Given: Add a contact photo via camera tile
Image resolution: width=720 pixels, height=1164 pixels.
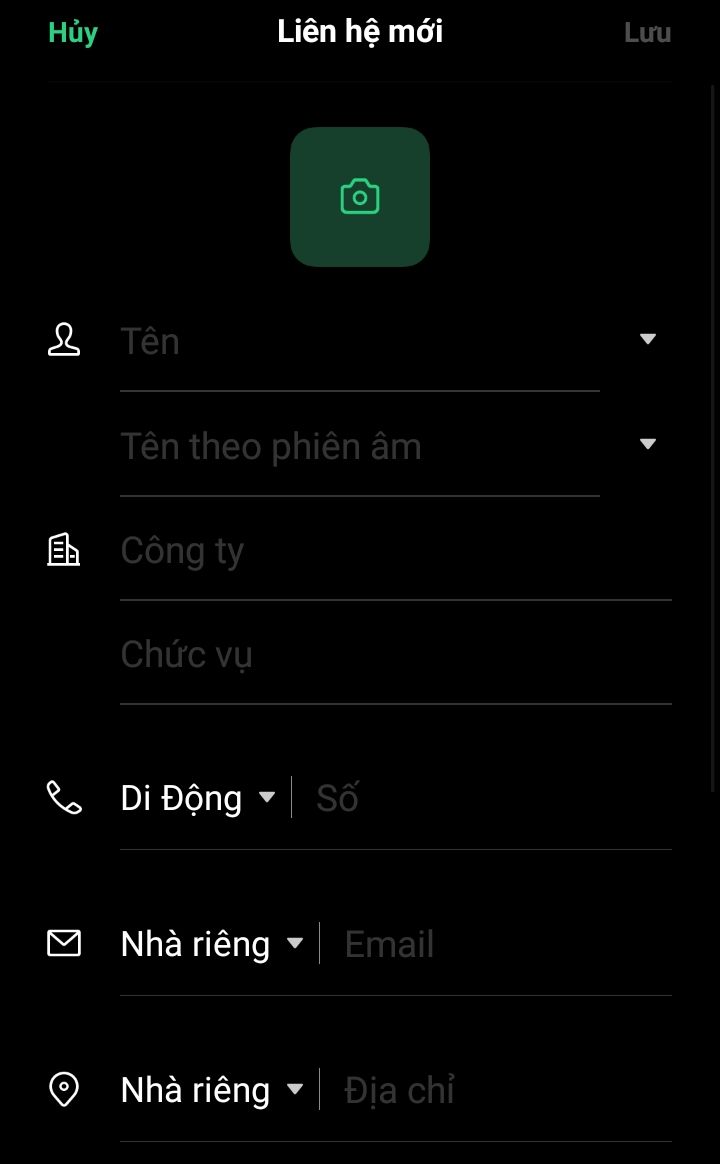Looking at the screenshot, I should click(360, 197).
